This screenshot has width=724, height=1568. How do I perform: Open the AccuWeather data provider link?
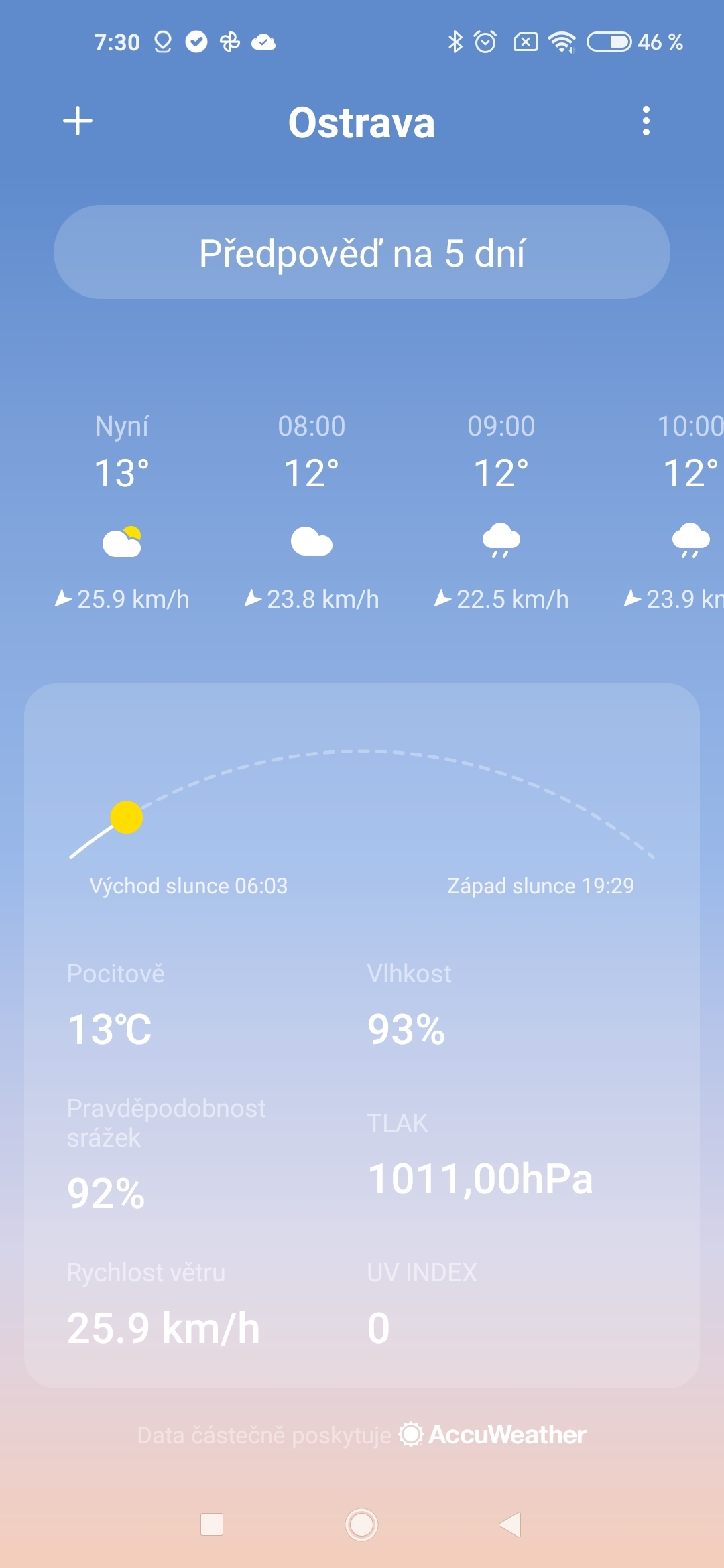point(493,1435)
